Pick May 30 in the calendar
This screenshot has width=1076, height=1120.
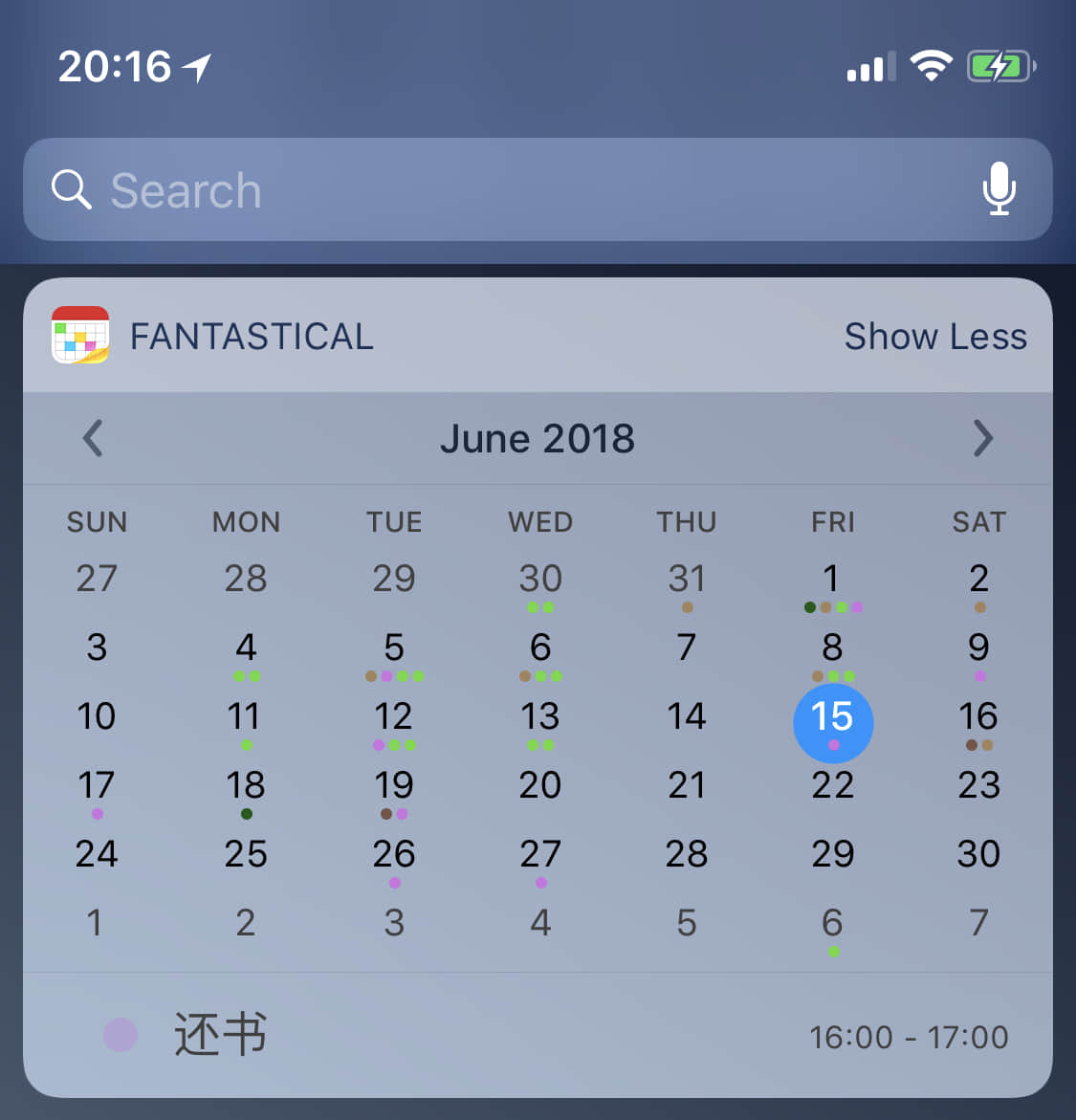[540, 581]
